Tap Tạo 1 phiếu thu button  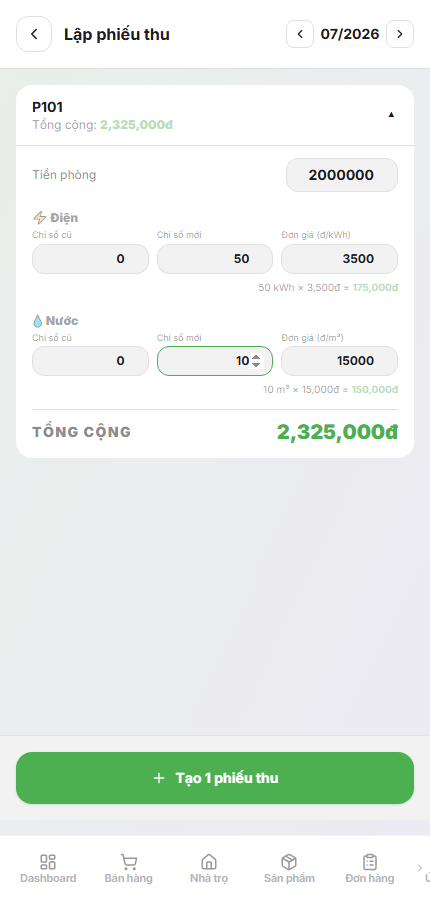(x=215, y=778)
